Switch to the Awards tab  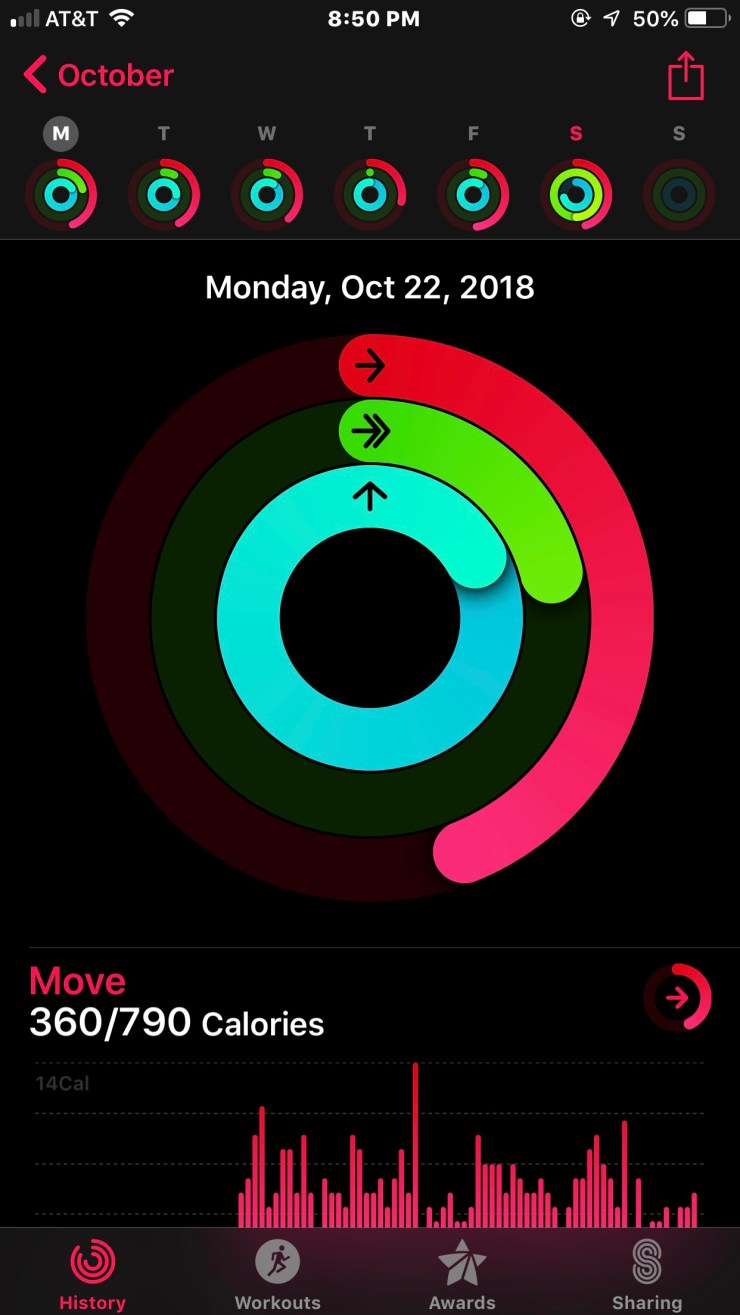click(x=462, y=1273)
